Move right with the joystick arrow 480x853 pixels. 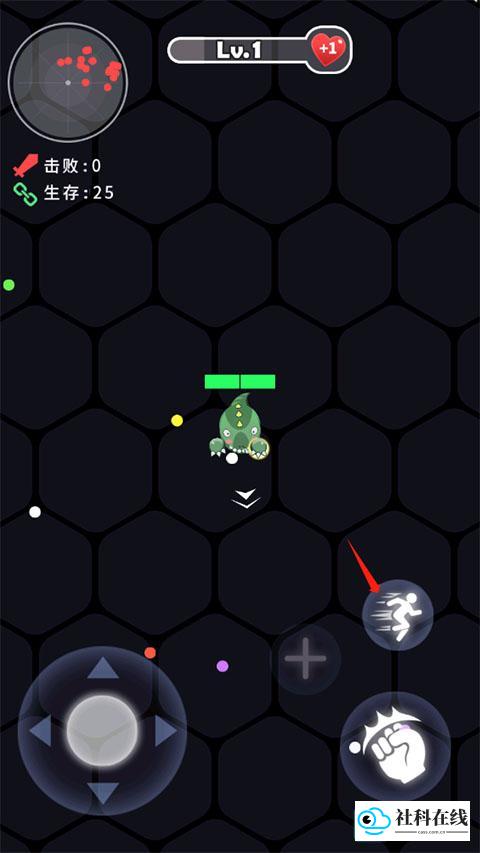[x=165, y=731]
